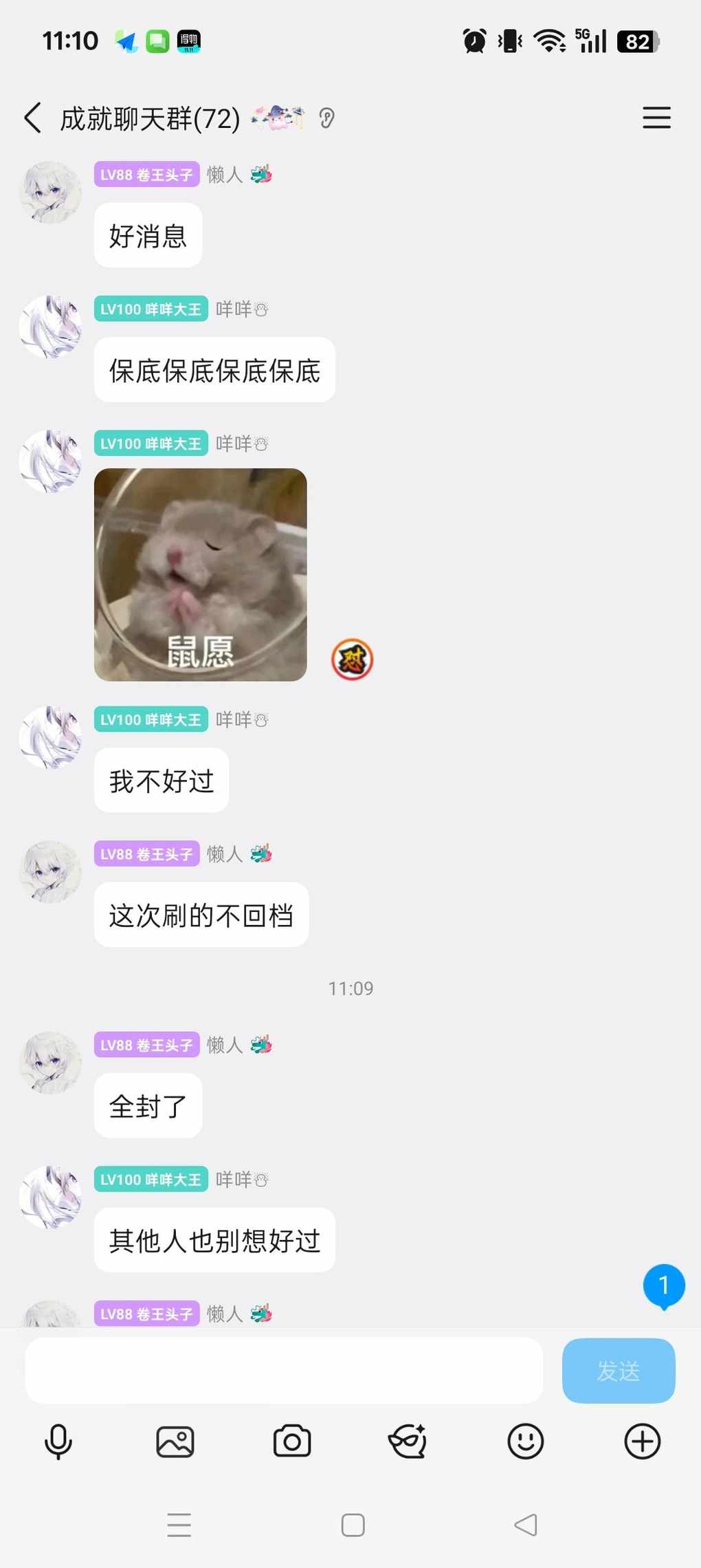Open the plus more-options panel

[643, 1441]
